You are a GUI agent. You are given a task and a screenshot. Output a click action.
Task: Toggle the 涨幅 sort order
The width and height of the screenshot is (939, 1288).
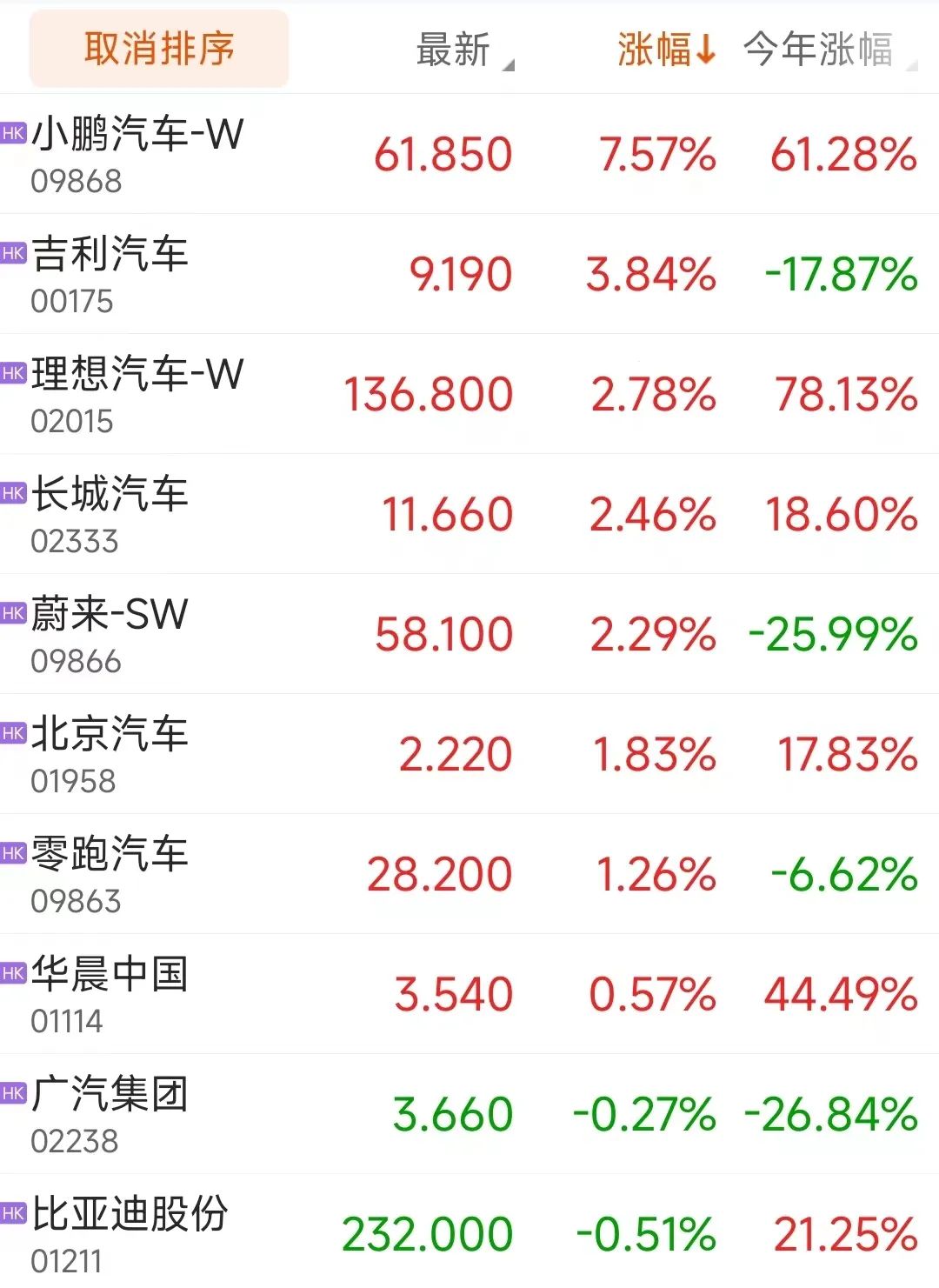tap(666, 50)
